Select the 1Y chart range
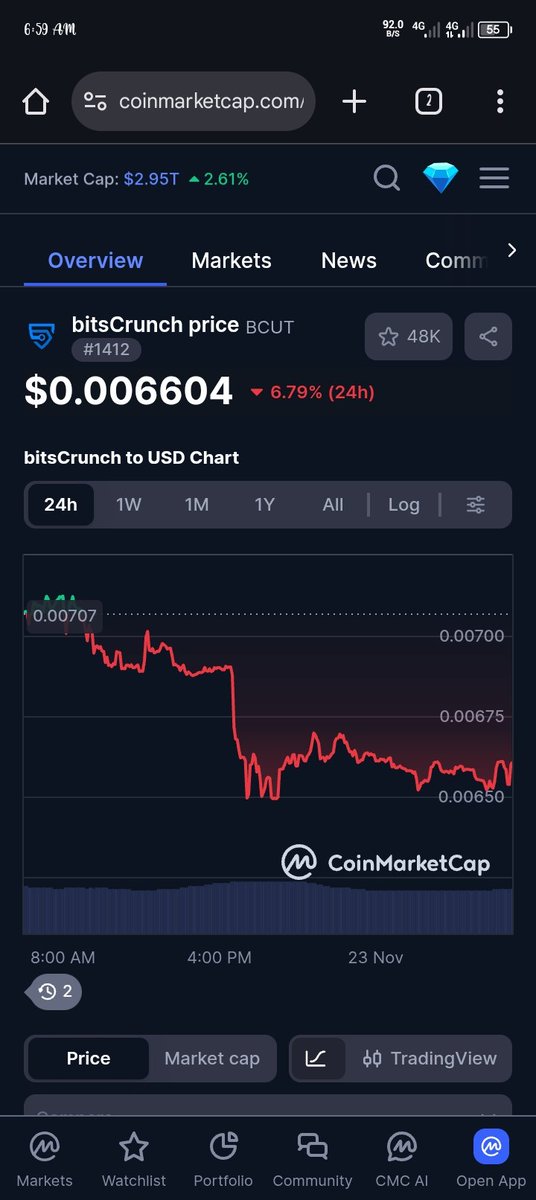Viewport: 536px width, 1200px height. pos(264,505)
